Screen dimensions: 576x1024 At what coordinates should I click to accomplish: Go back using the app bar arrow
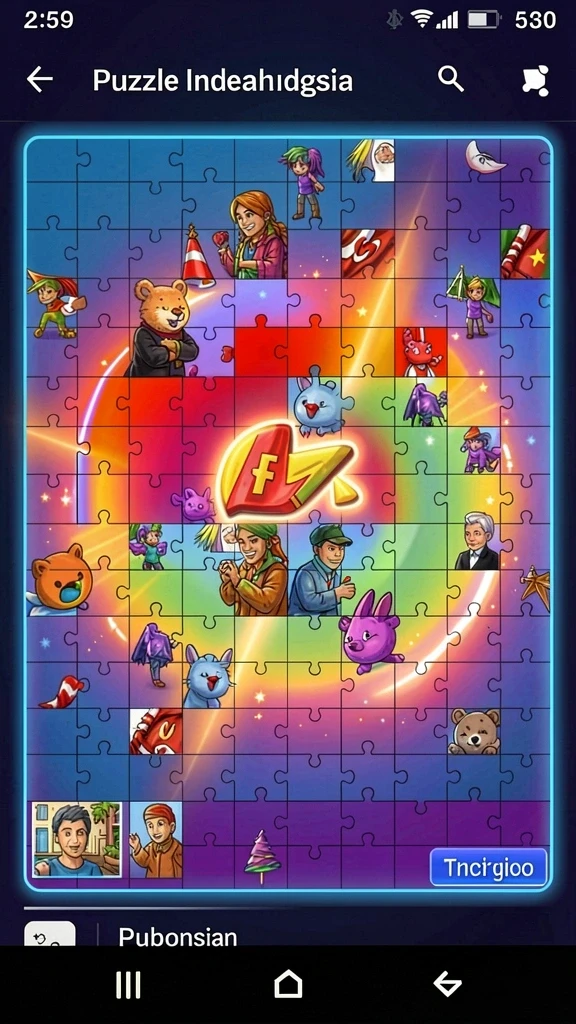point(39,80)
